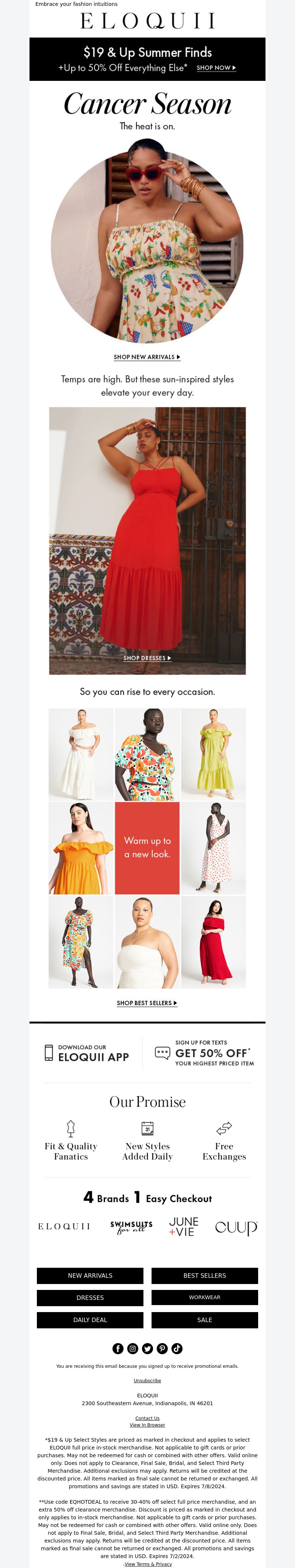Follow the SHOP DRESSES link on the red dress photo
This screenshot has width=295, height=1568.
pyautogui.click(x=147, y=658)
